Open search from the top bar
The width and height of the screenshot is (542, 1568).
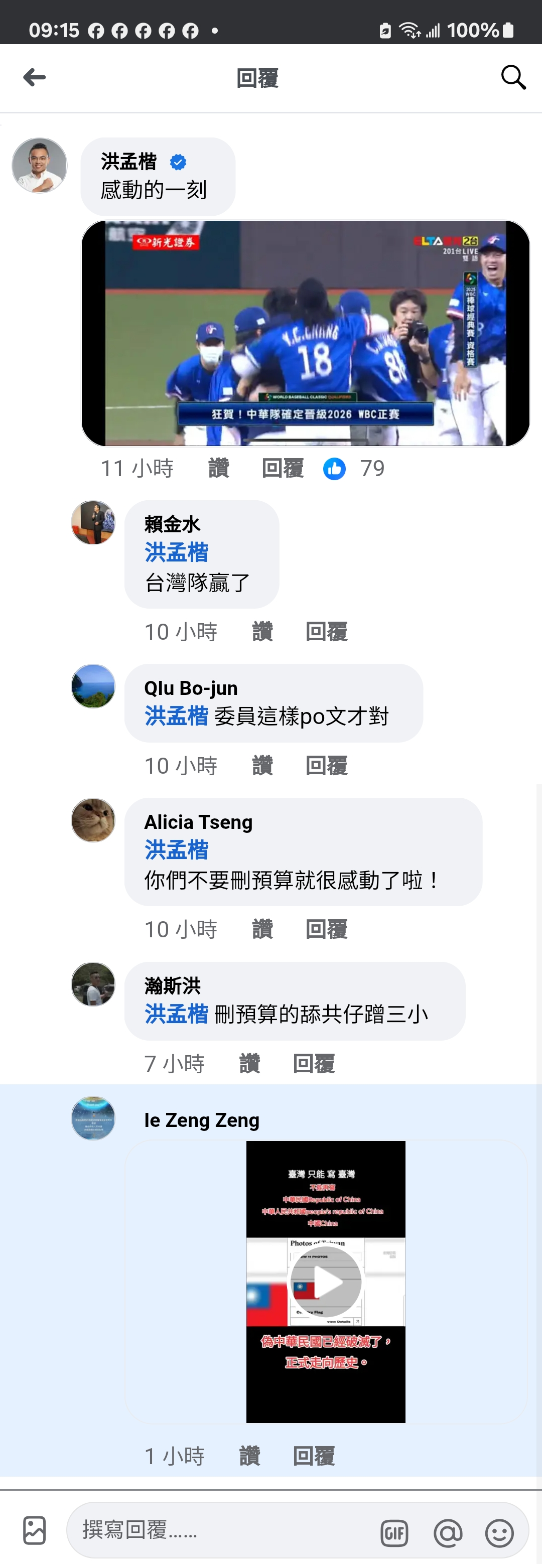click(513, 77)
